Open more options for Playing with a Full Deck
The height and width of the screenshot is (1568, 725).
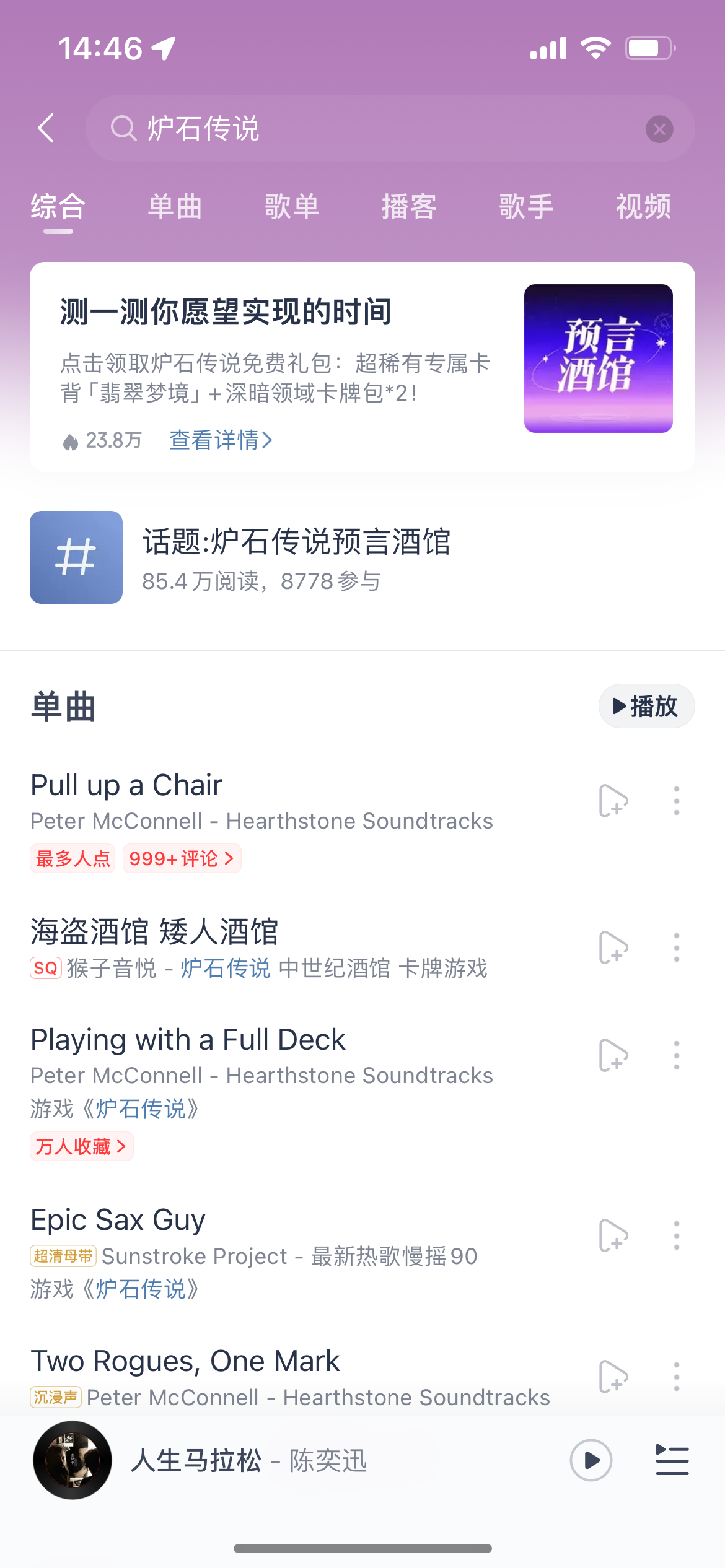[x=676, y=1055]
